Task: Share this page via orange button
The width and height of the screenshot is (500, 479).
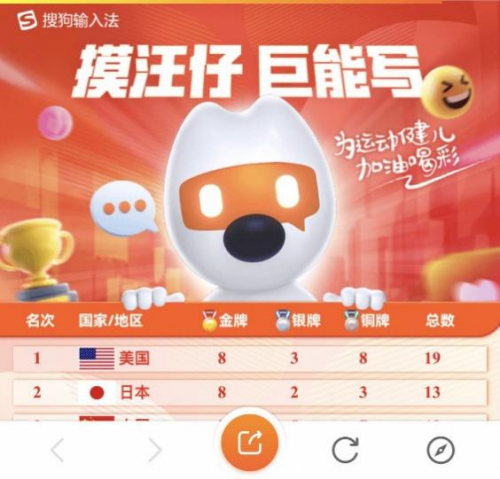Action: click(x=250, y=443)
